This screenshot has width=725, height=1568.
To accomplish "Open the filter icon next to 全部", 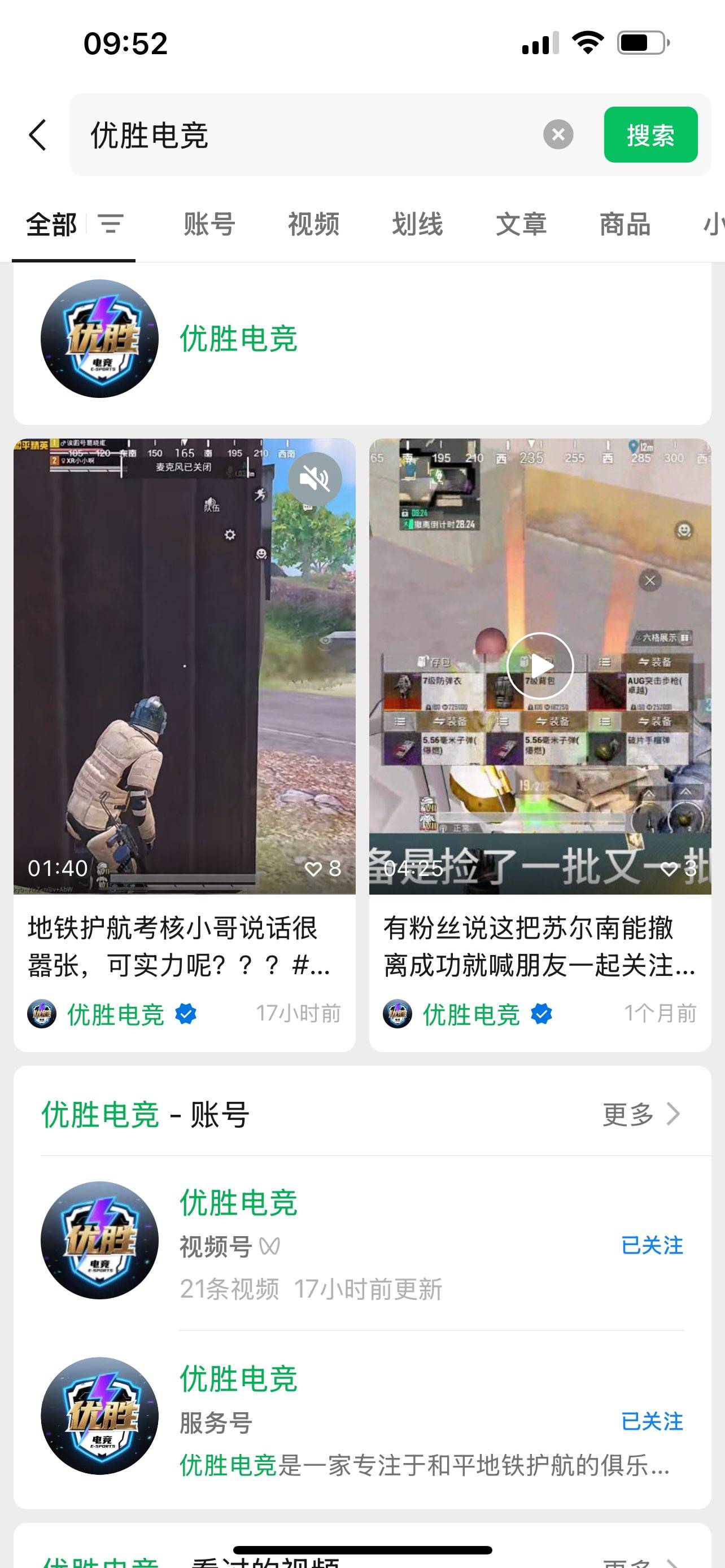I will pyautogui.click(x=111, y=224).
